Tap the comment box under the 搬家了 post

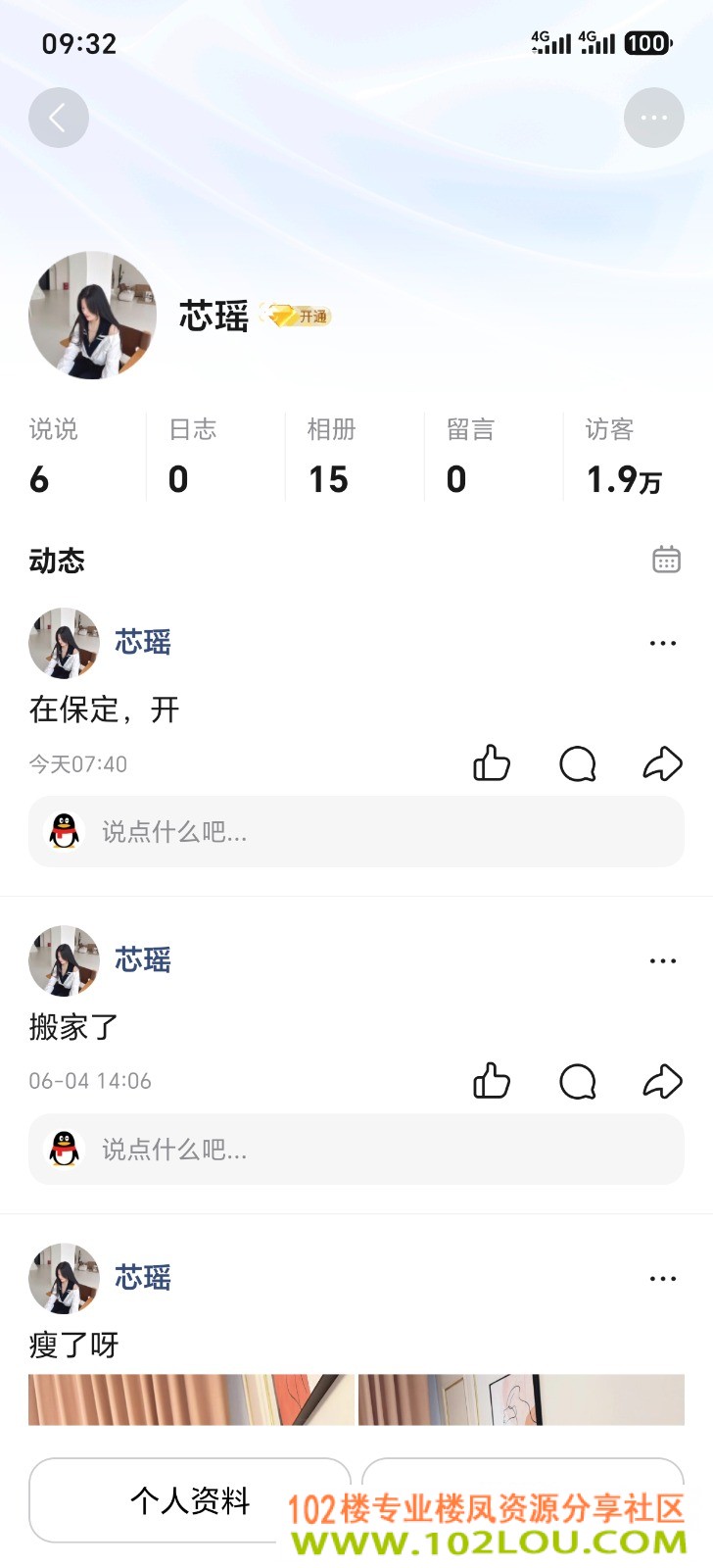tap(356, 1149)
